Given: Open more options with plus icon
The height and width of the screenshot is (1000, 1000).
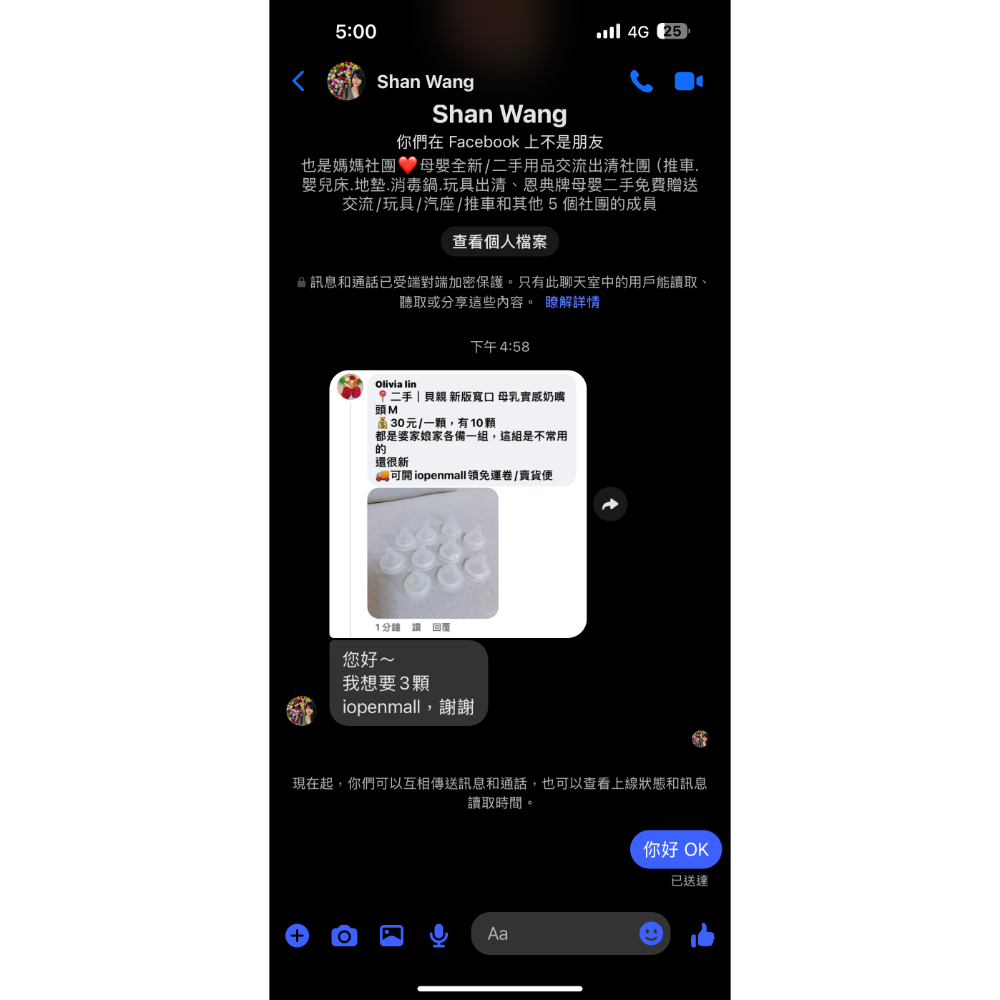Looking at the screenshot, I should click(x=297, y=935).
